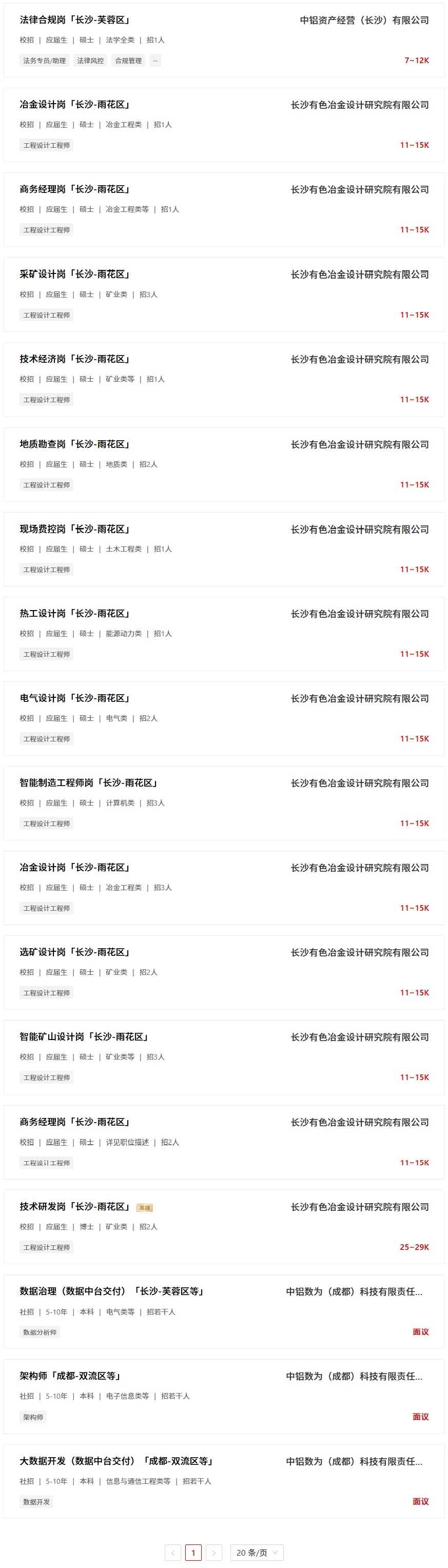The width and height of the screenshot is (448, 1568).
Task: Go to the next page arrow
Action: [x=213, y=1552]
